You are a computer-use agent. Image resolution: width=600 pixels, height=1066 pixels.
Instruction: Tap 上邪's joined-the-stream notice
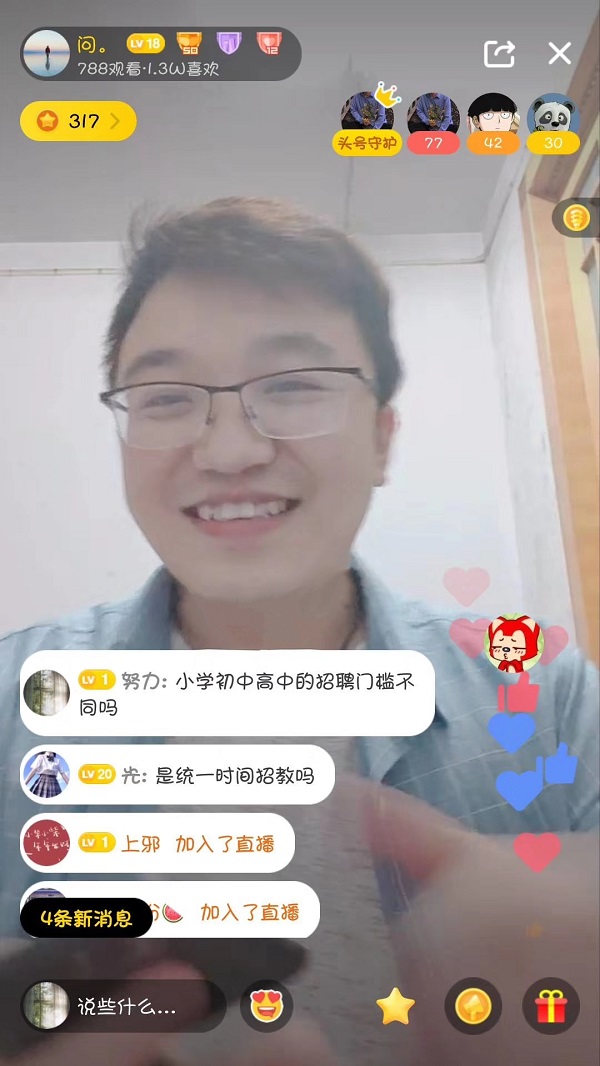pos(157,842)
